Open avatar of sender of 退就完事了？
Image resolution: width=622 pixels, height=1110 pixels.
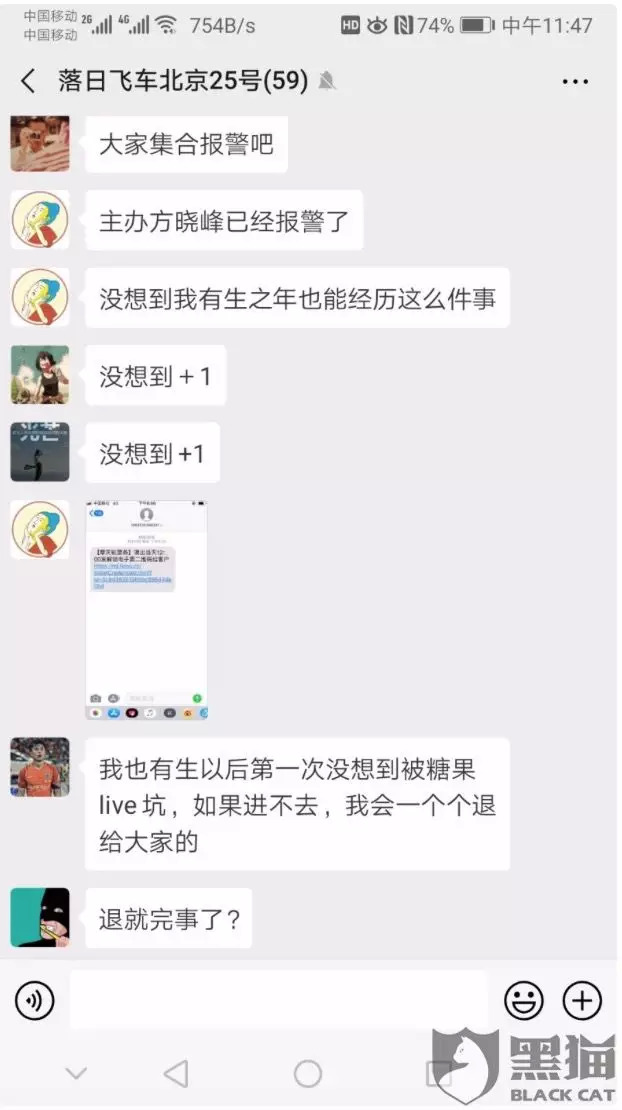[40, 917]
